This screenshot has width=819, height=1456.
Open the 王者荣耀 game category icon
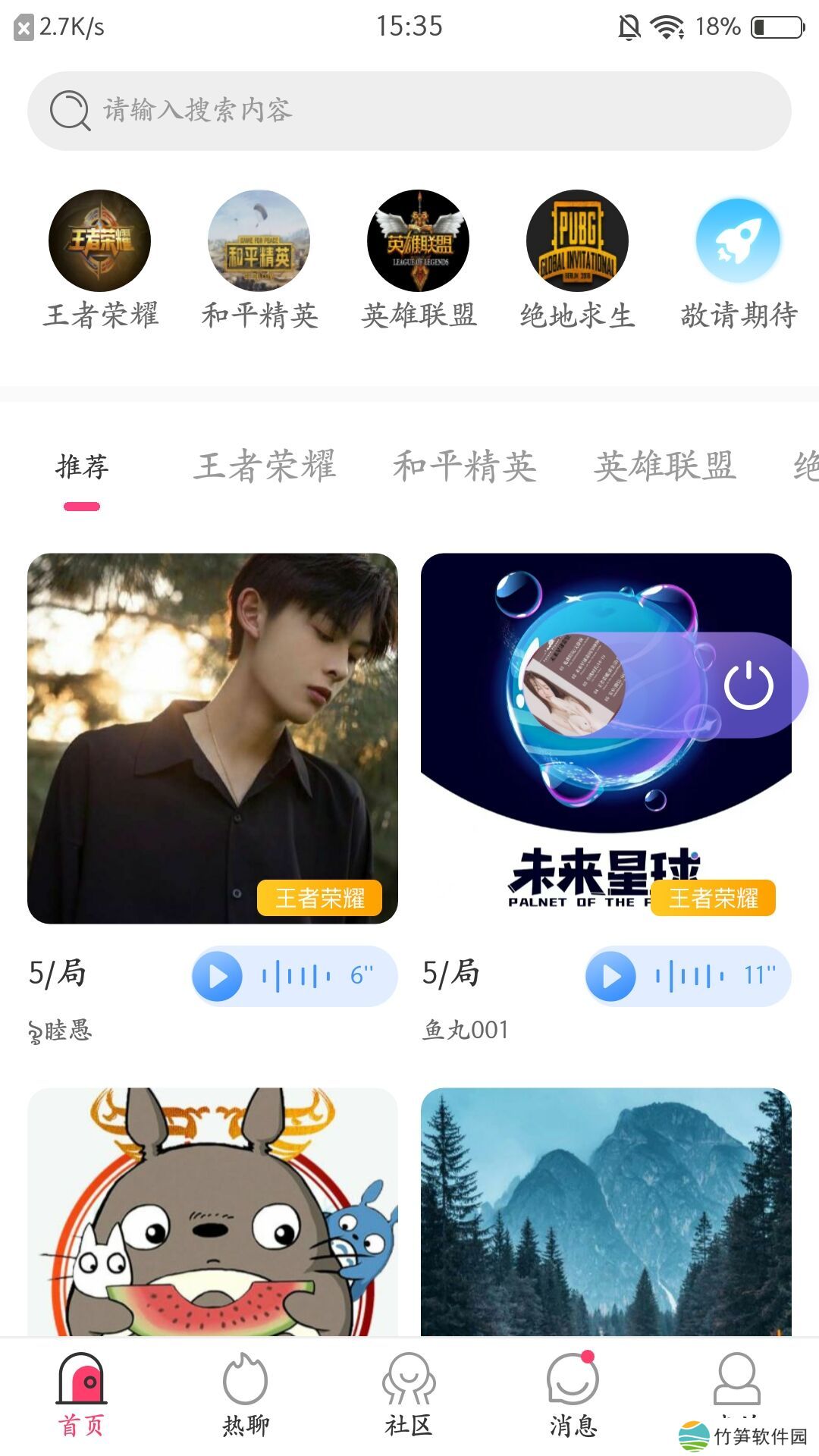tap(99, 241)
